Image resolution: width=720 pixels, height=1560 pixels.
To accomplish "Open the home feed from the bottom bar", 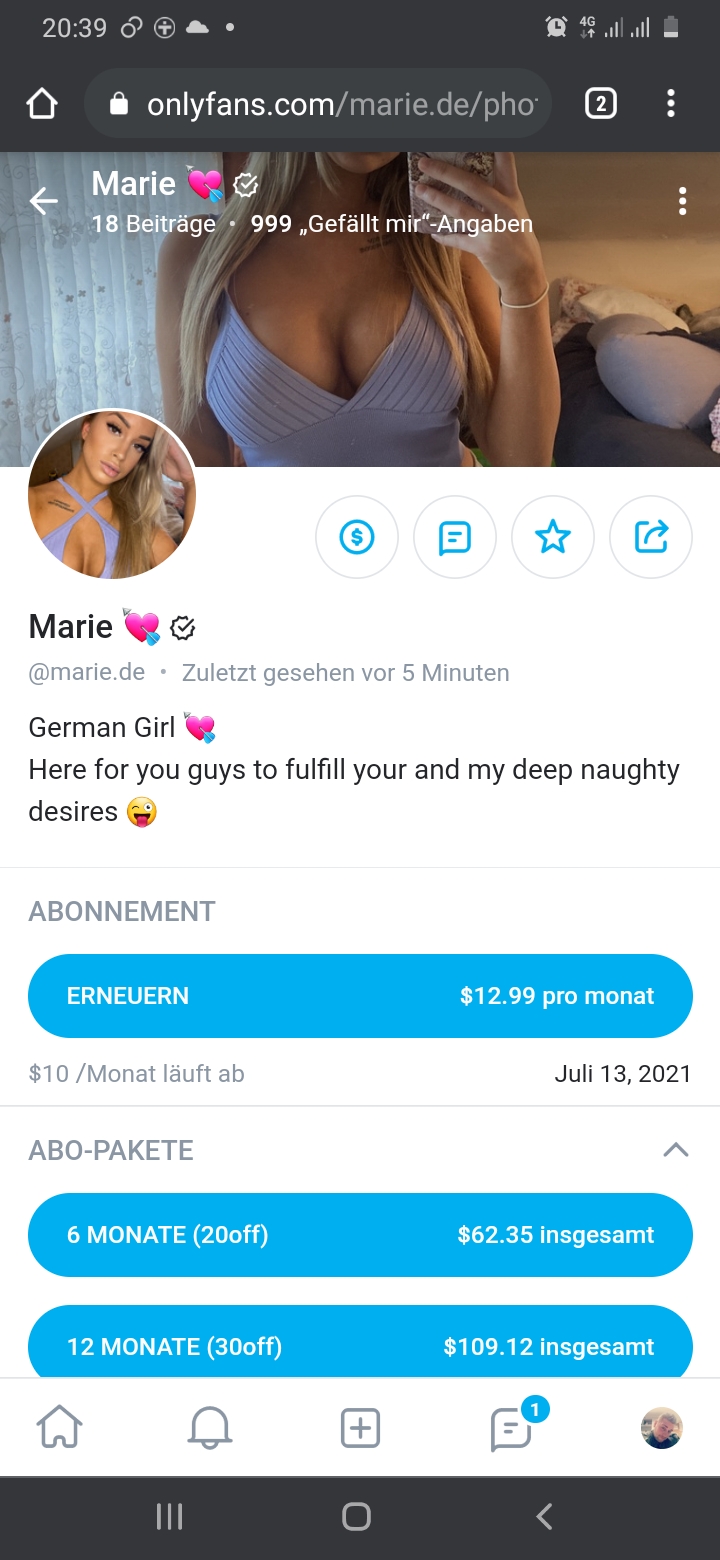I will pyautogui.click(x=60, y=1427).
